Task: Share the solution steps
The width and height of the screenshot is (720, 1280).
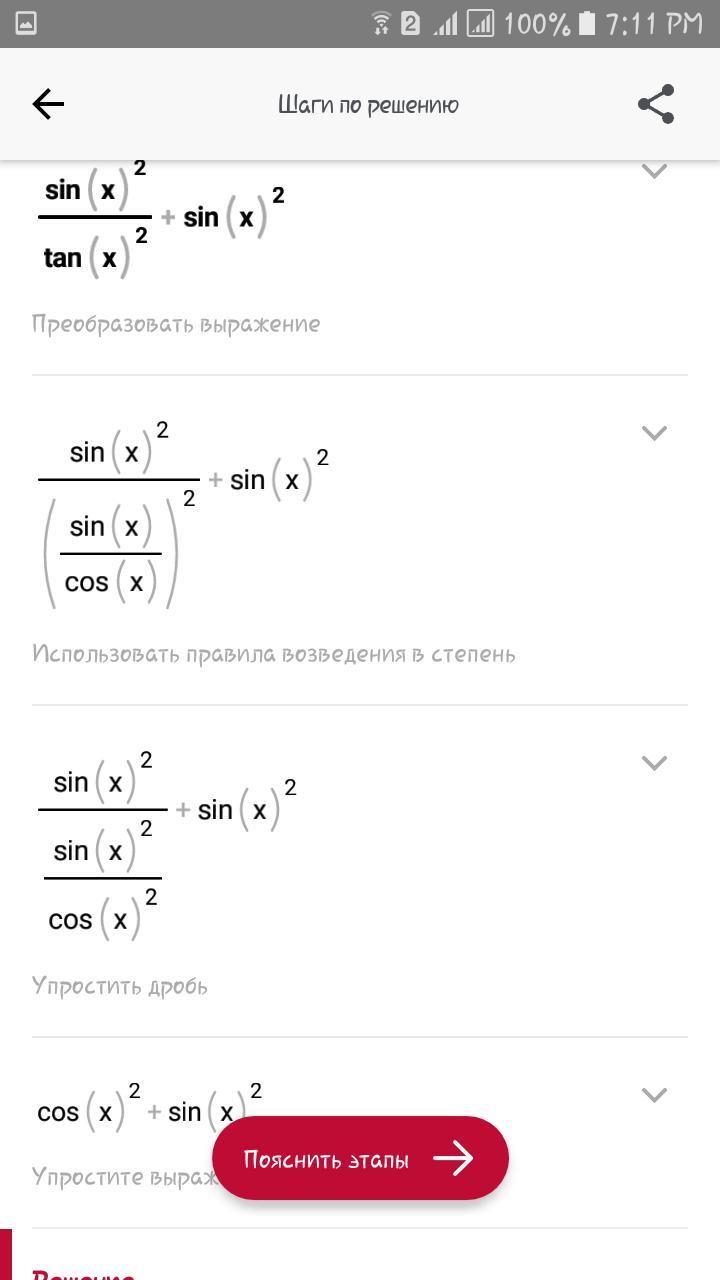Action: coord(656,104)
